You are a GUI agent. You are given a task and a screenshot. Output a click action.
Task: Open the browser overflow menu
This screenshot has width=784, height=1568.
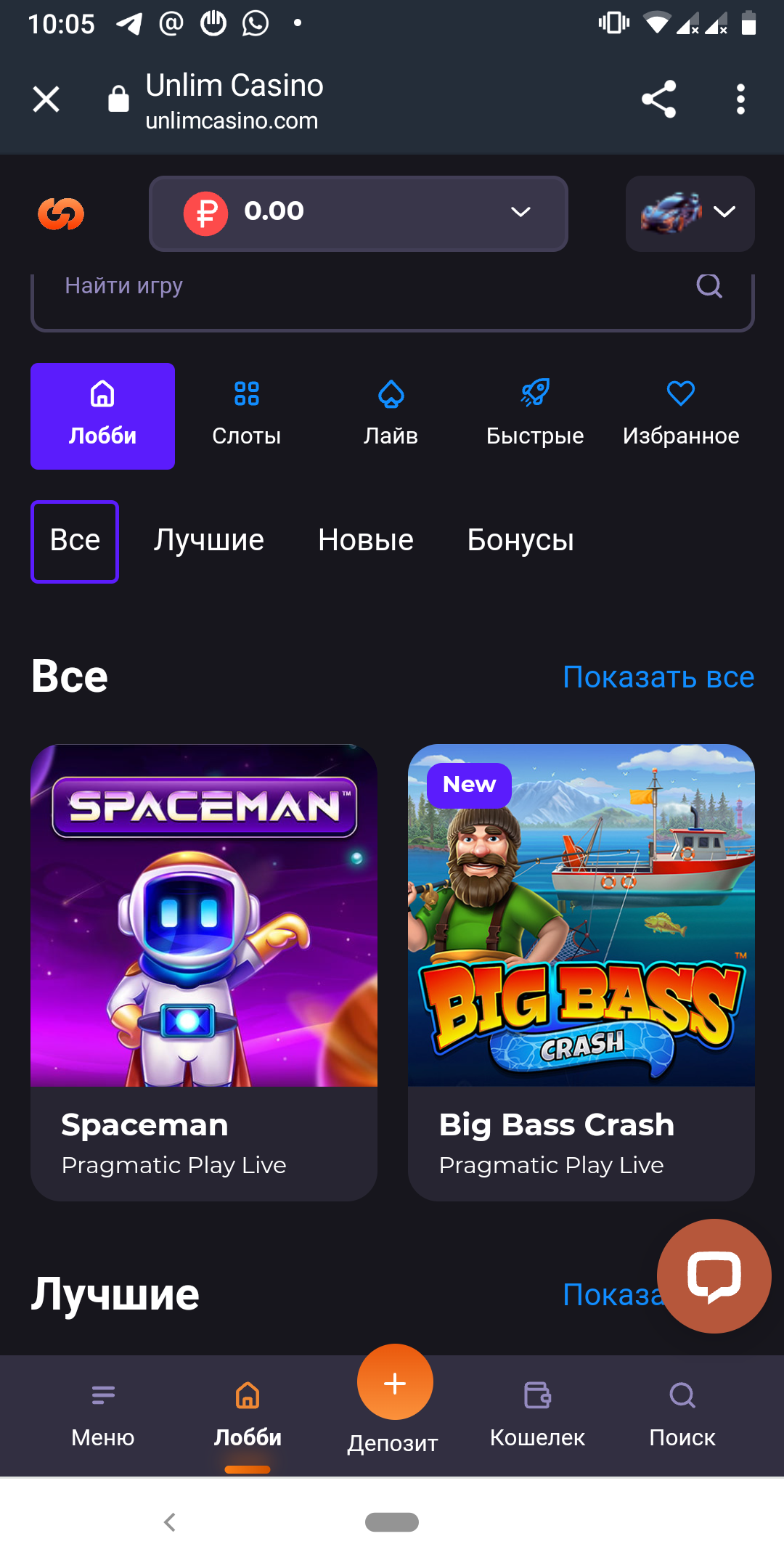(x=740, y=99)
